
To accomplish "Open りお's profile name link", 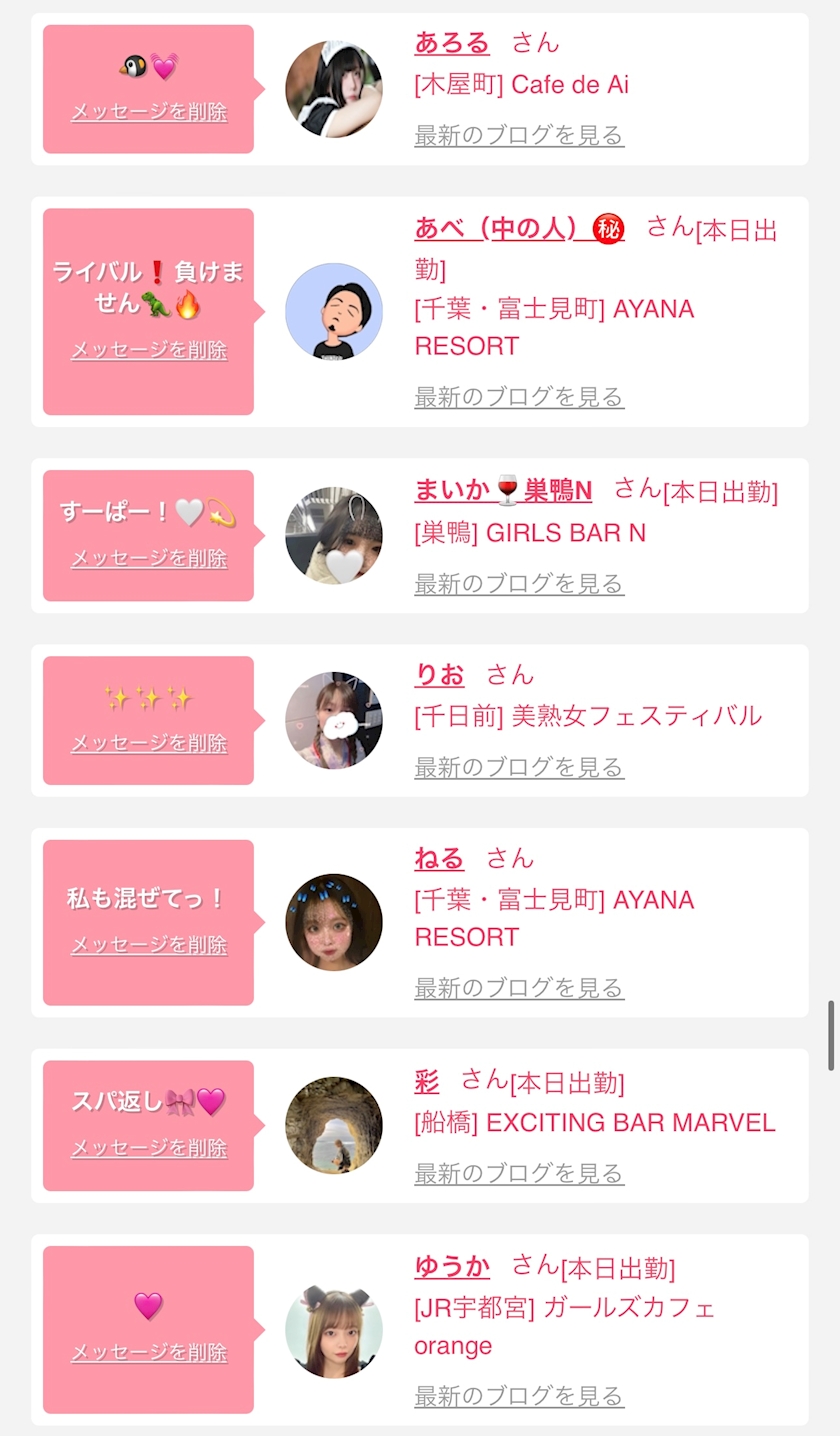I will pos(439,675).
